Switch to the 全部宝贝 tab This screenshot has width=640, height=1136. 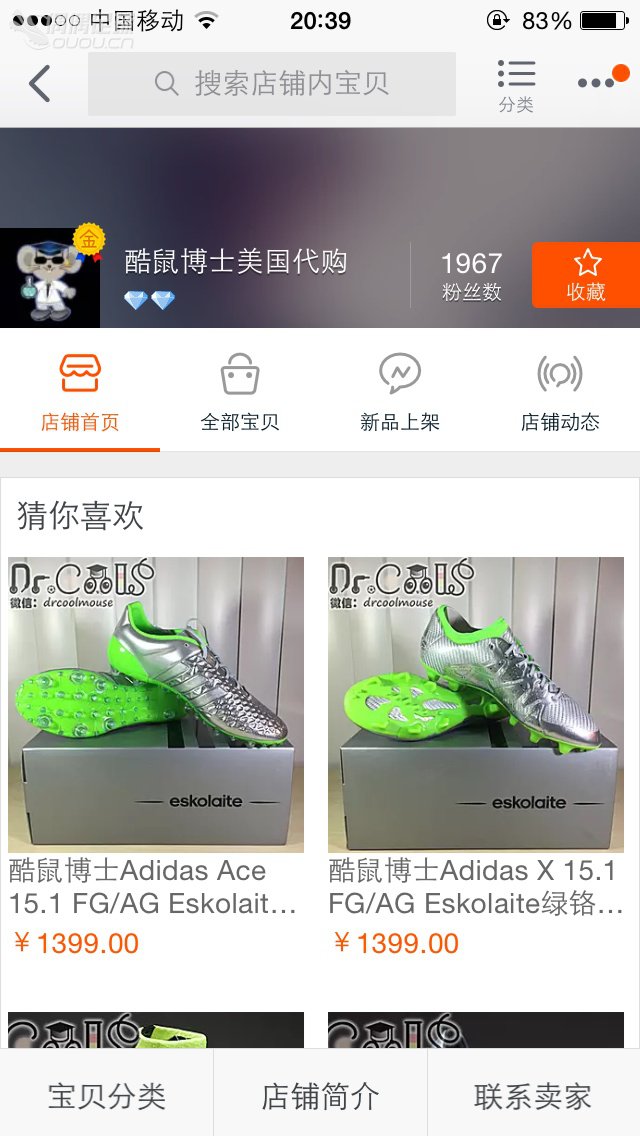coord(240,391)
